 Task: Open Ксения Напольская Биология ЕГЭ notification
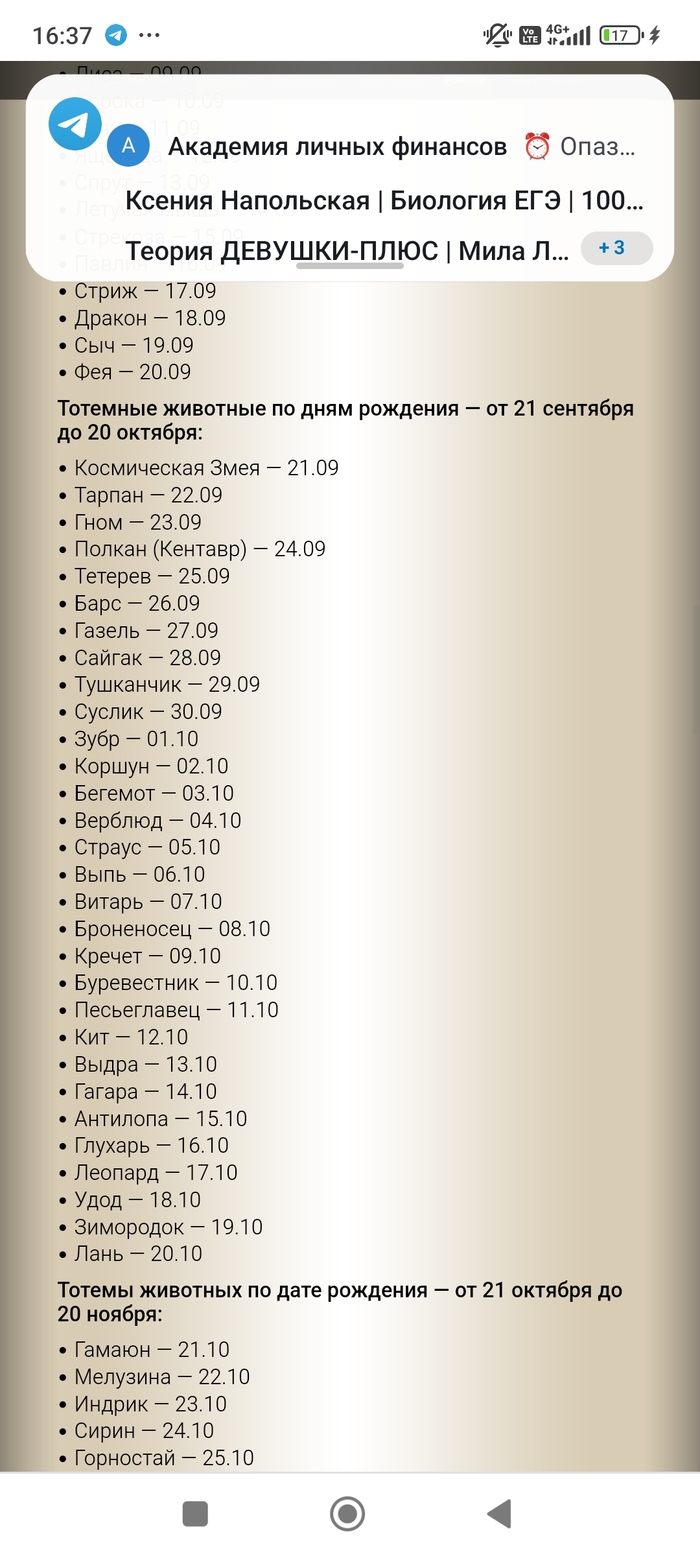(x=384, y=200)
